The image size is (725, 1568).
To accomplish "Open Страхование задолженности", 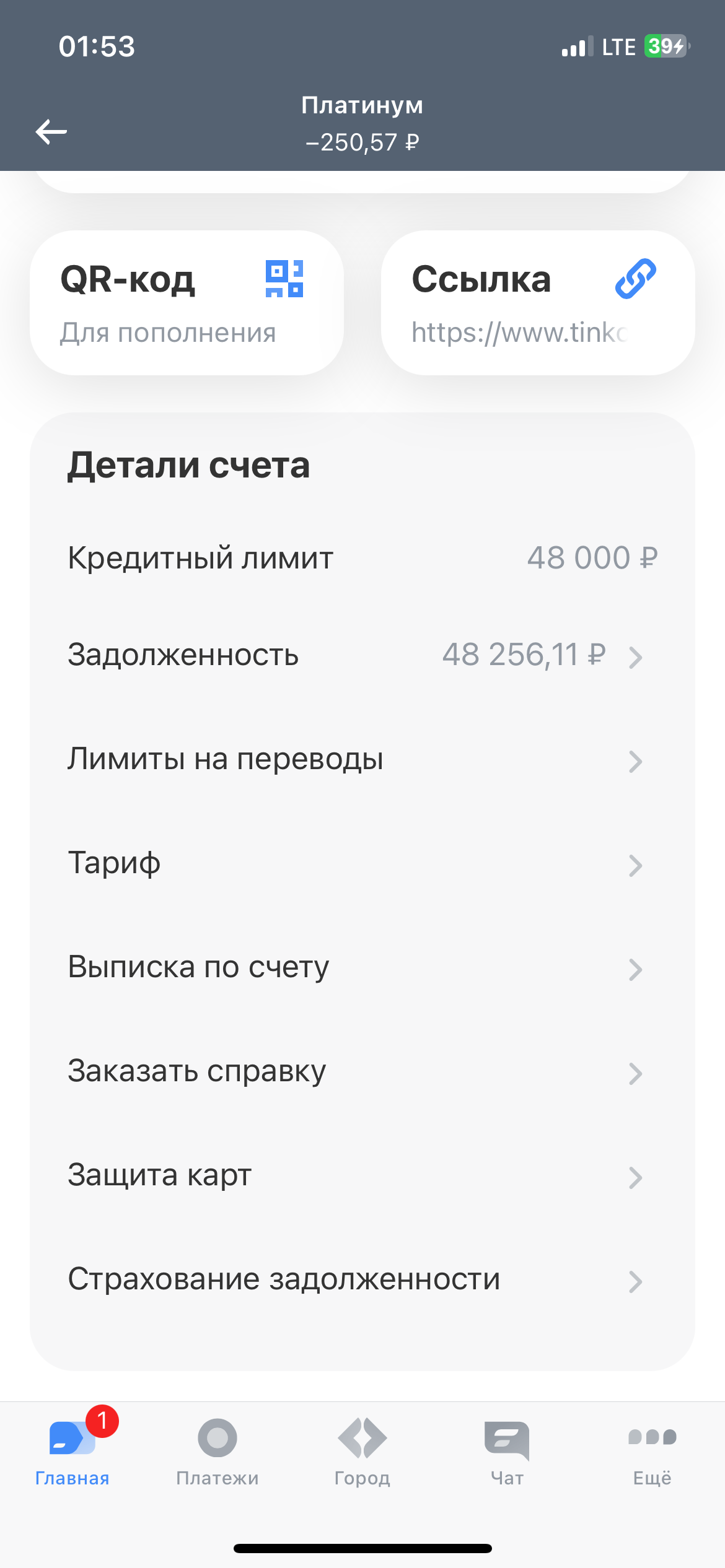I will (362, 1279).
